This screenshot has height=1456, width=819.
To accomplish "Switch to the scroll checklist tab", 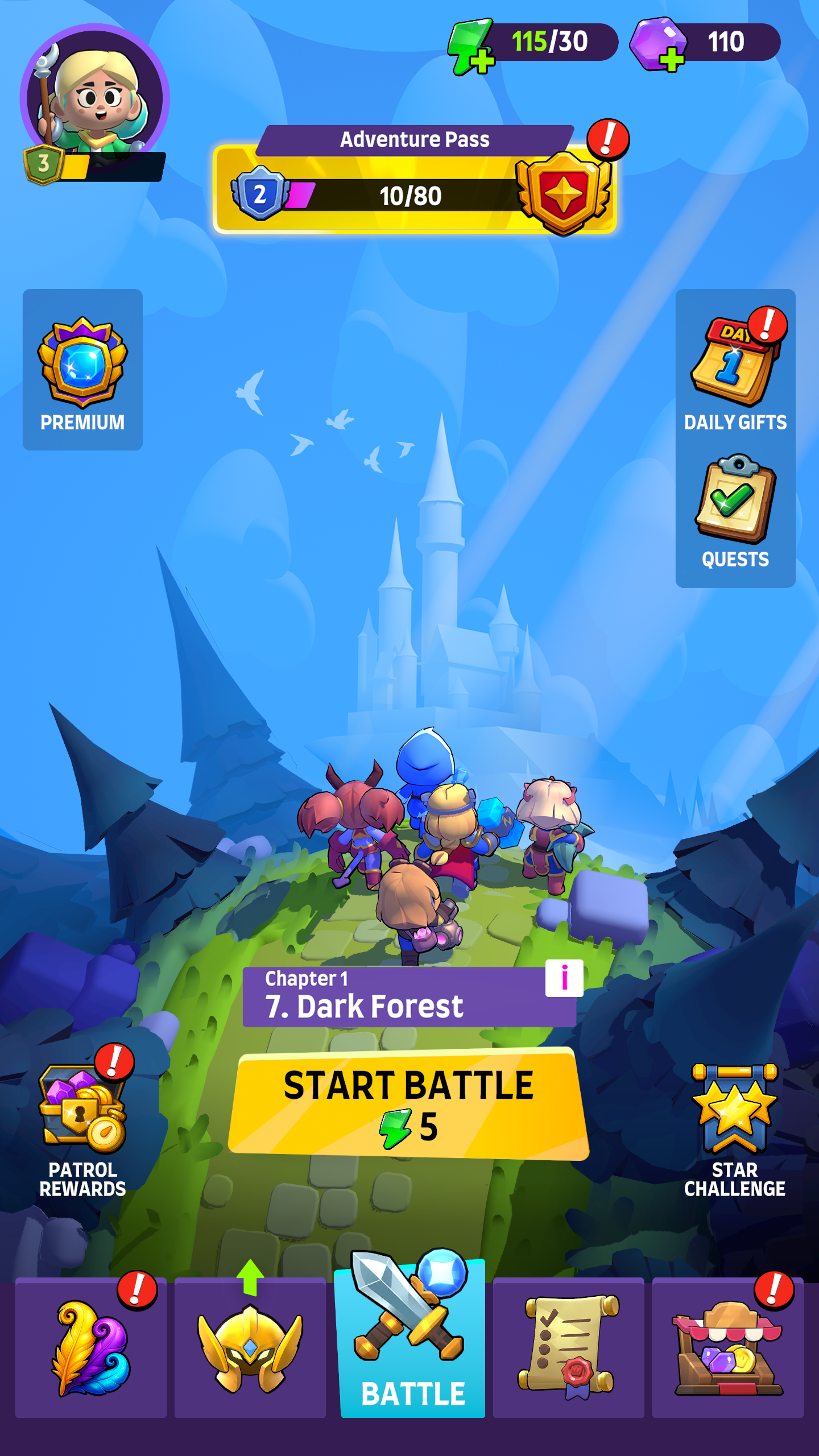I will coord(568,1348).
